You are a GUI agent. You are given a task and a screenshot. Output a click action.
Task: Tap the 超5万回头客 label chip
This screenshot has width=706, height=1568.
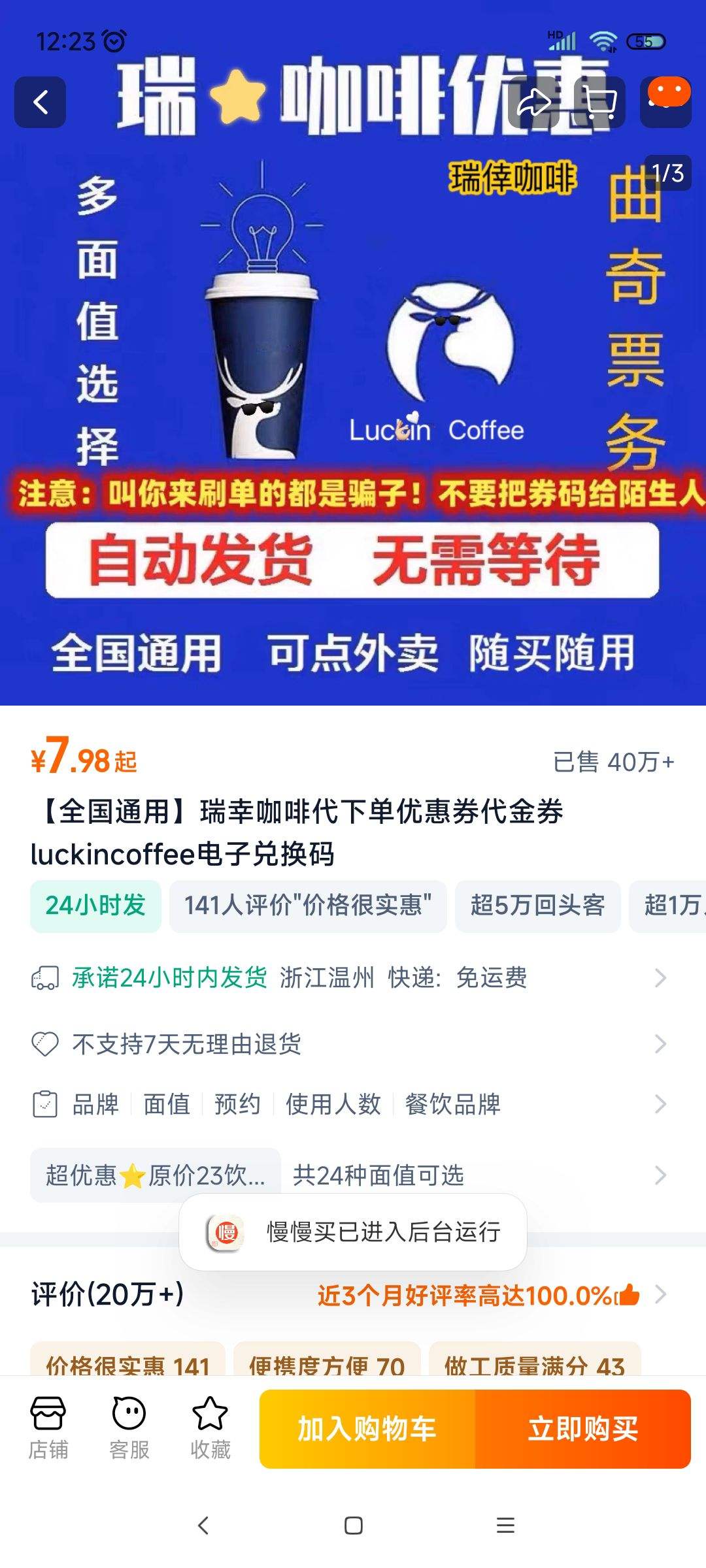coord(536,907)
